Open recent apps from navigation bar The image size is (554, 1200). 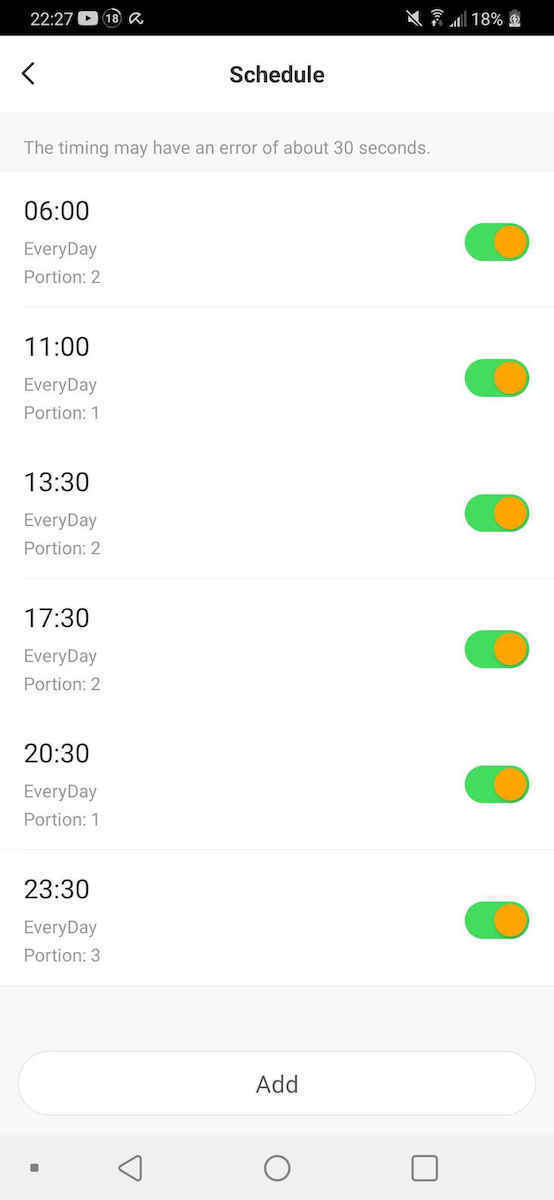coord(425,1168)
